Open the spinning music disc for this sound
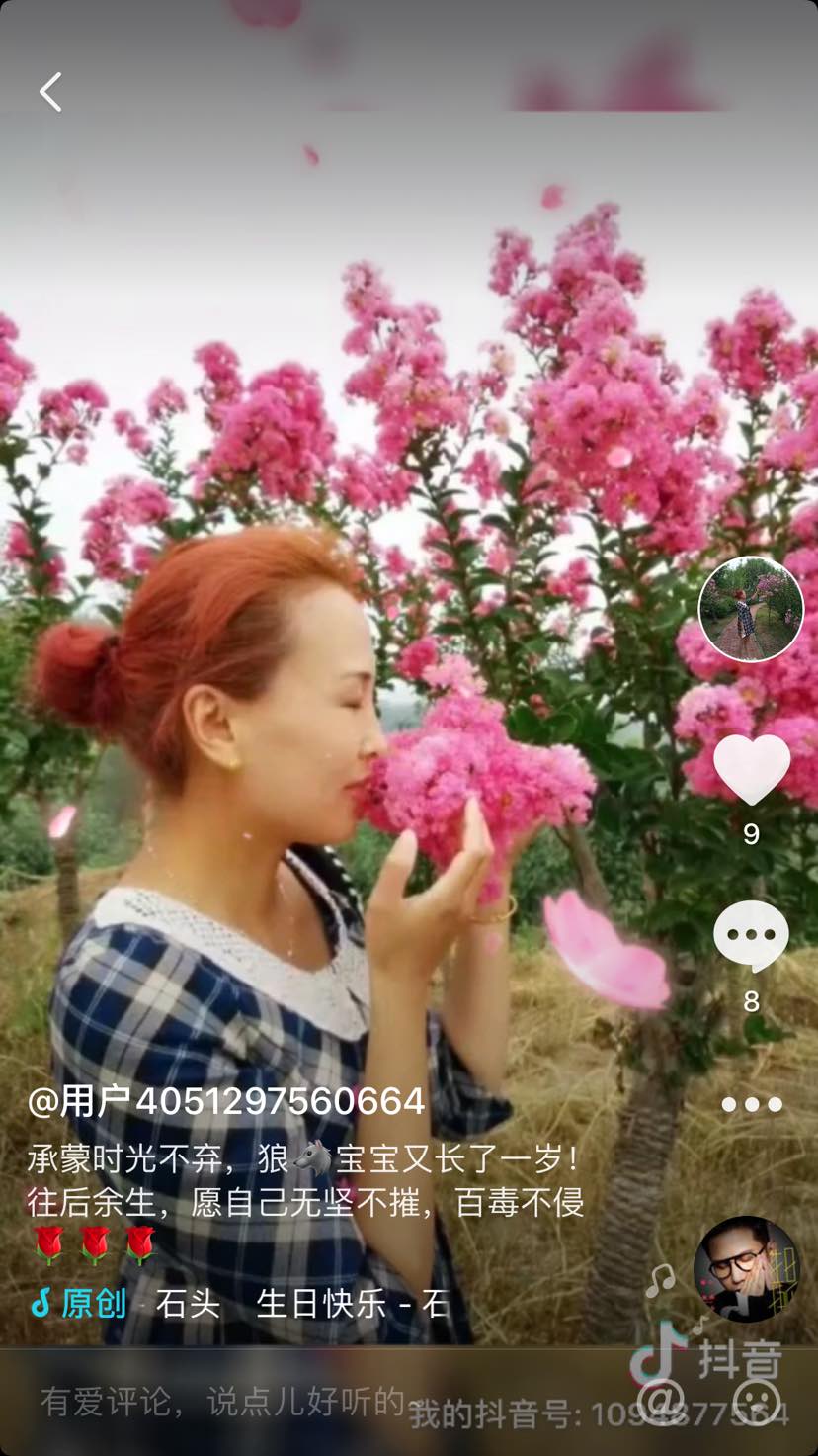The image size is (818, 1456). [x=746, y=1268]
